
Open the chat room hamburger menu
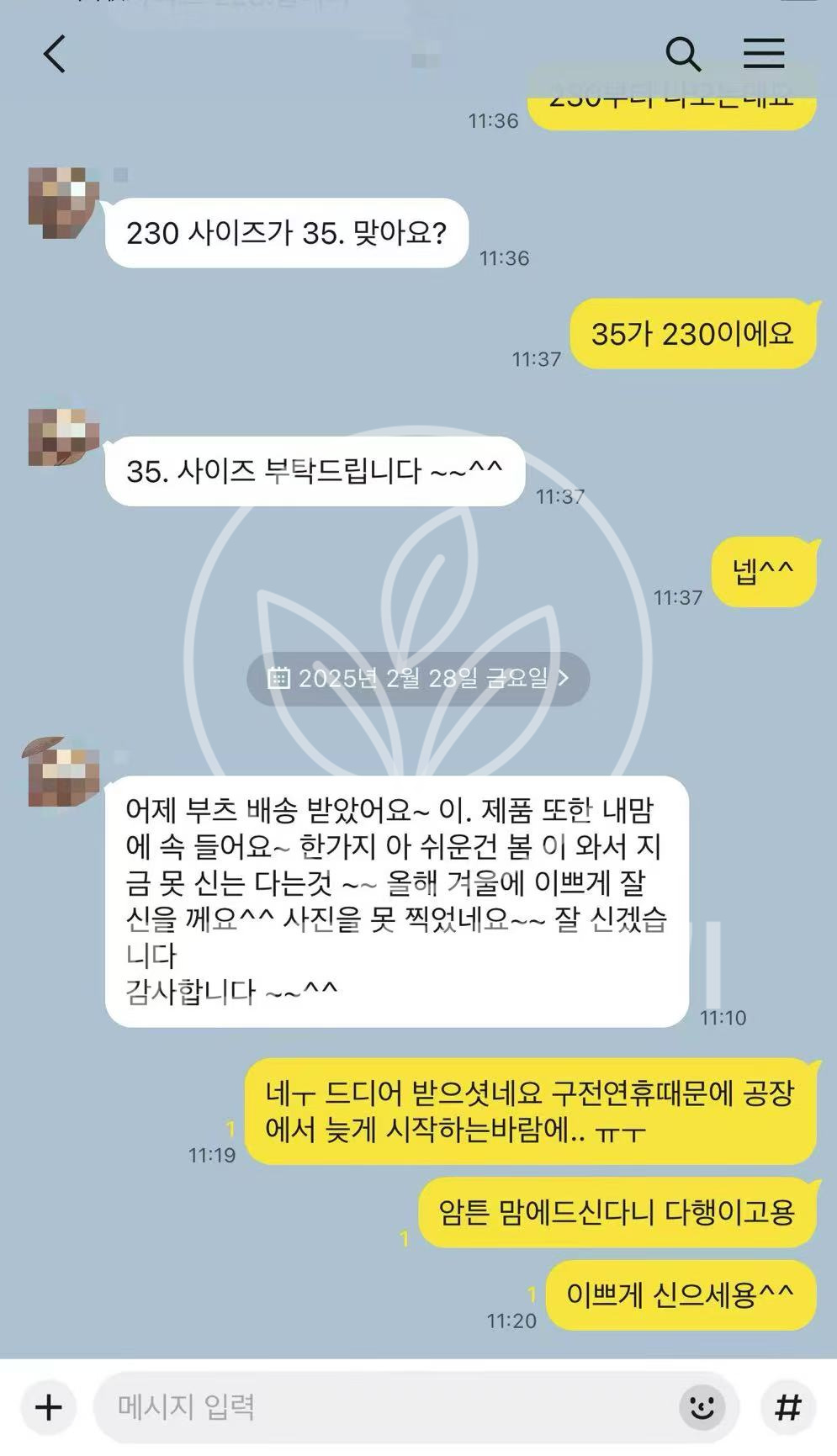pos(764,54)
